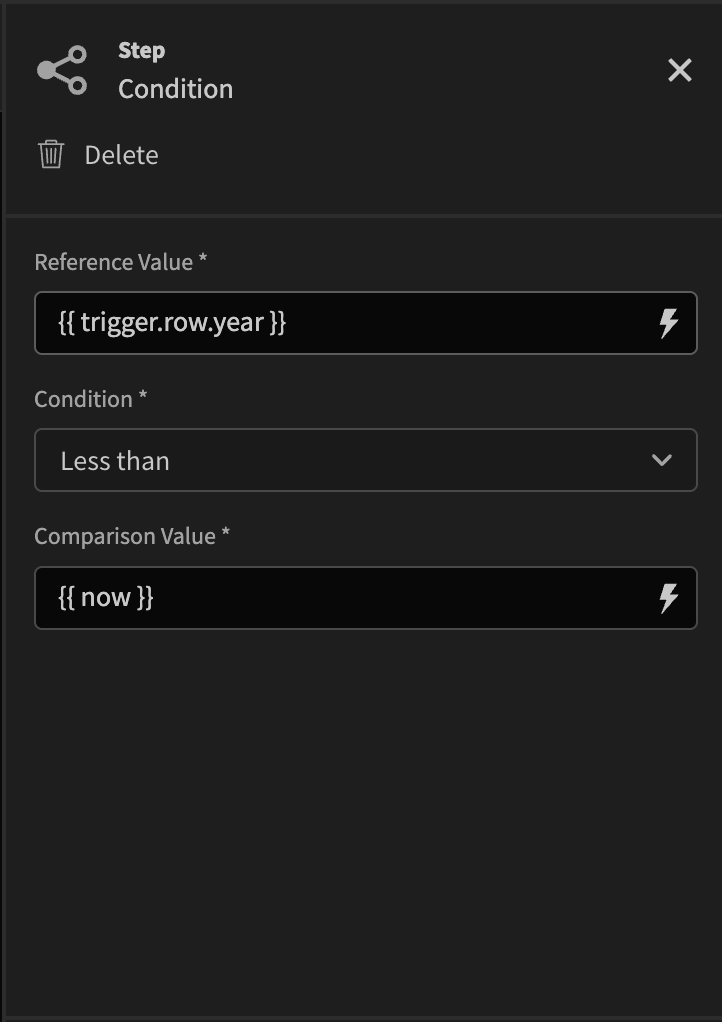The image size is (722, 1022).
Task: Edit the Reference Value field
Action: (340, 323)
